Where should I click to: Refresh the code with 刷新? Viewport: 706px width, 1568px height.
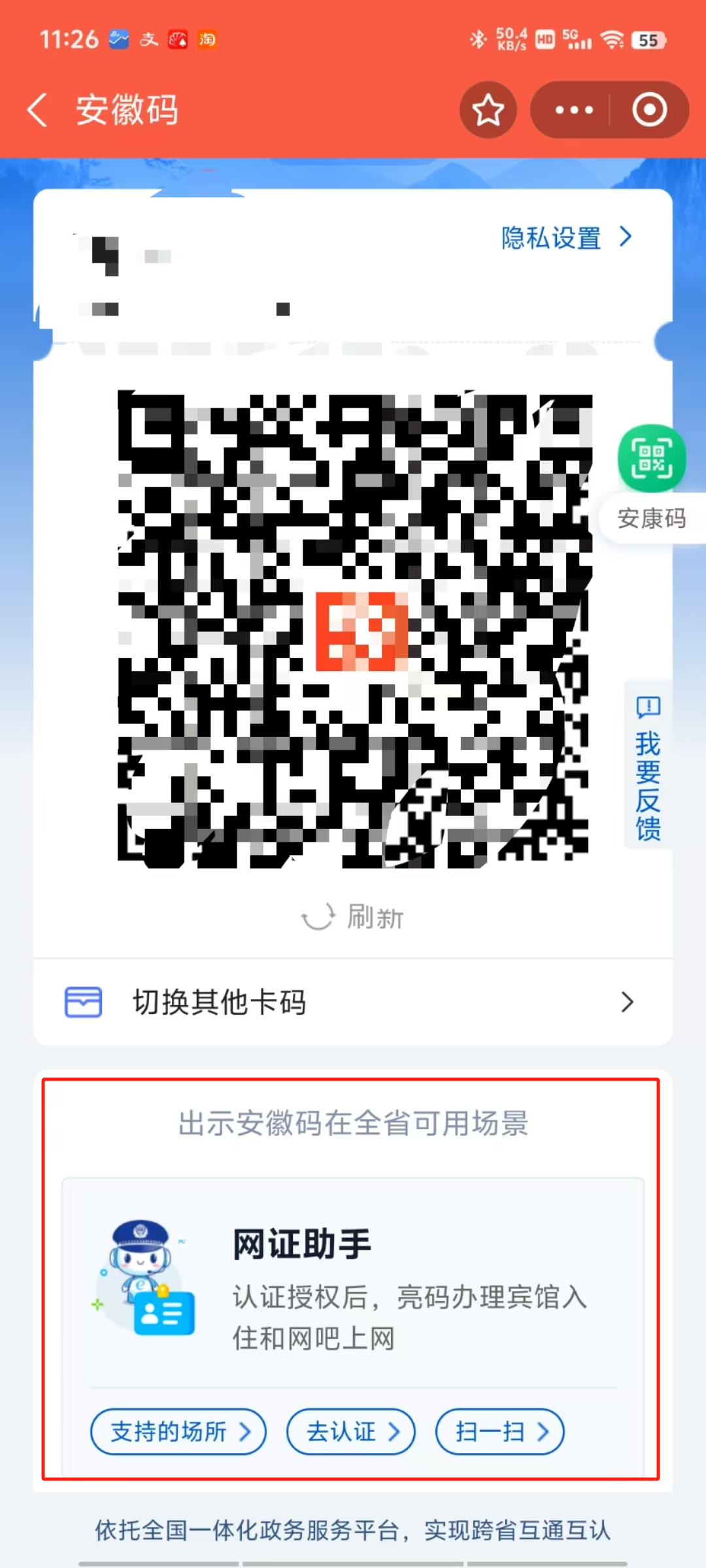(x=353, y=917)
